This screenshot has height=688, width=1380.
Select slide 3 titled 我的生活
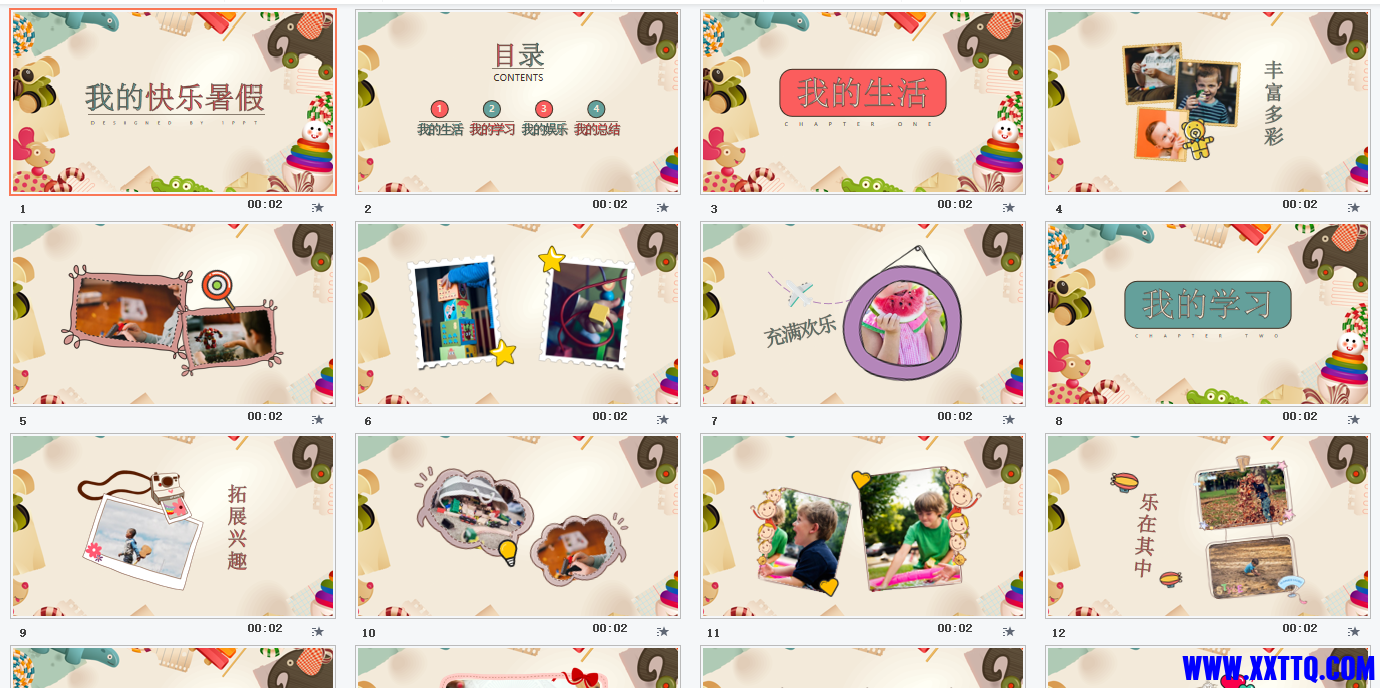point(863,102)
